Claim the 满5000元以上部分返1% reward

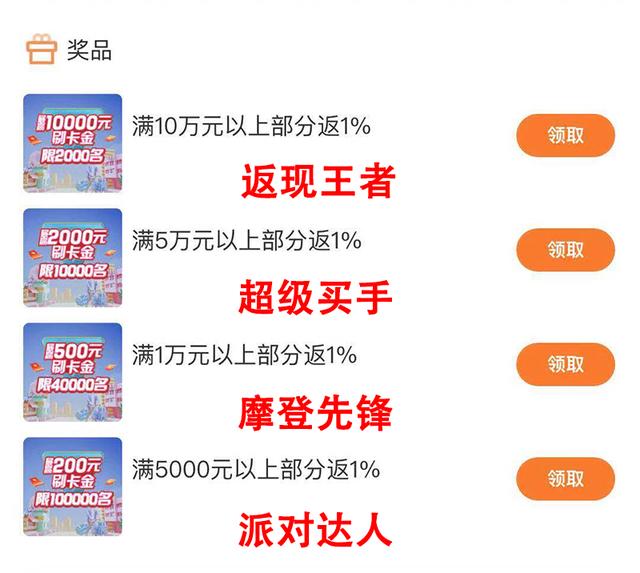click(565, 479)
